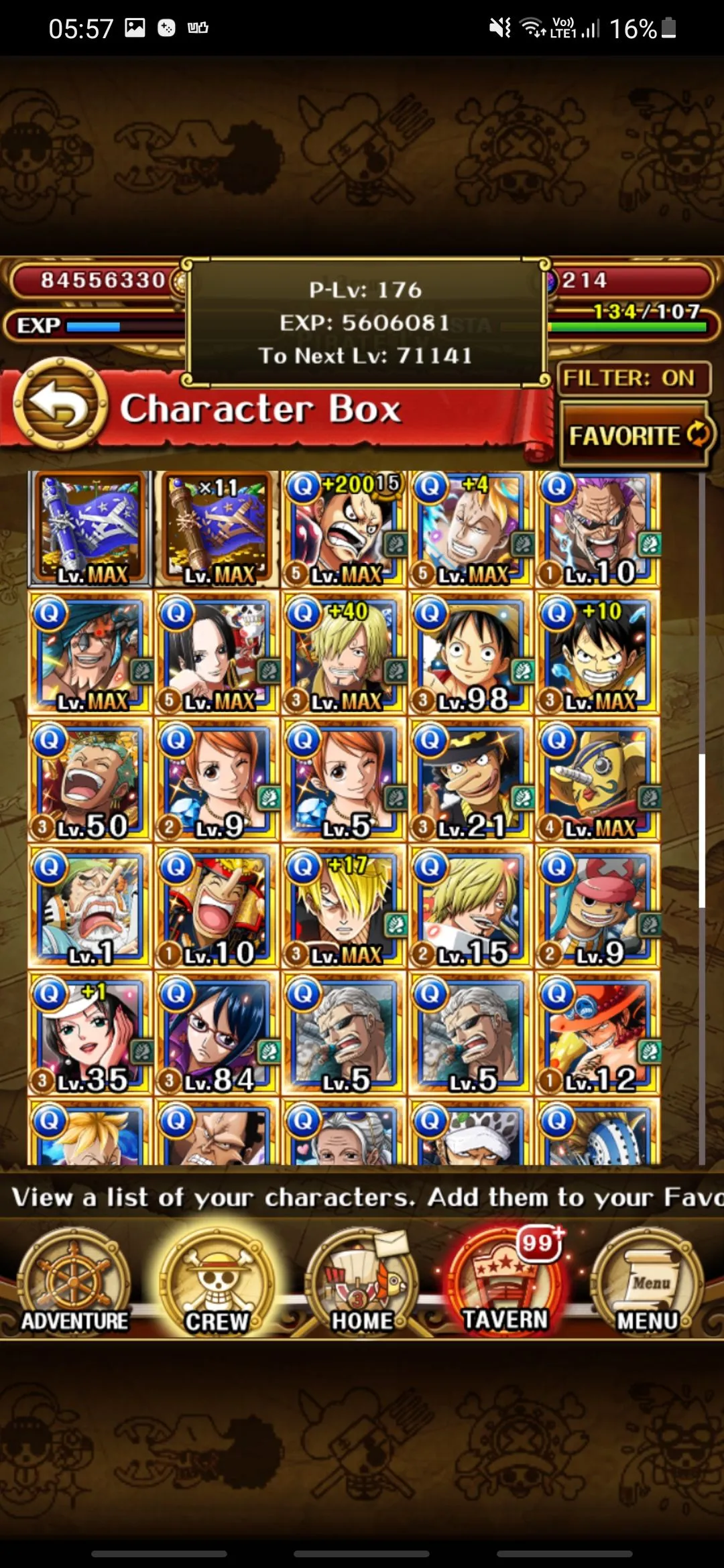Open the FILTER: ON button
The height and width of the screenshot is (1568, 724).
(x=627, y=379)
